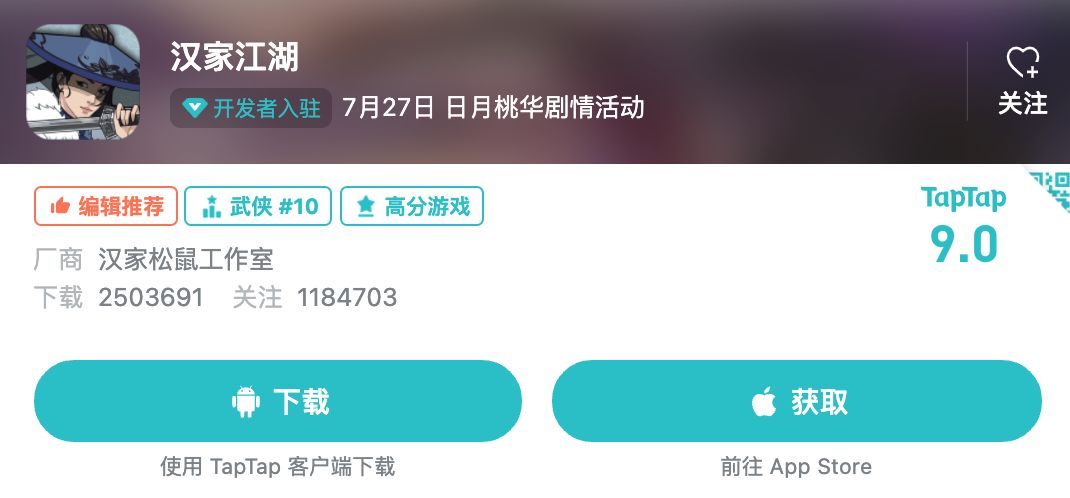
Task: View the 武侠 #10 ranking
Action: [259, 206]
